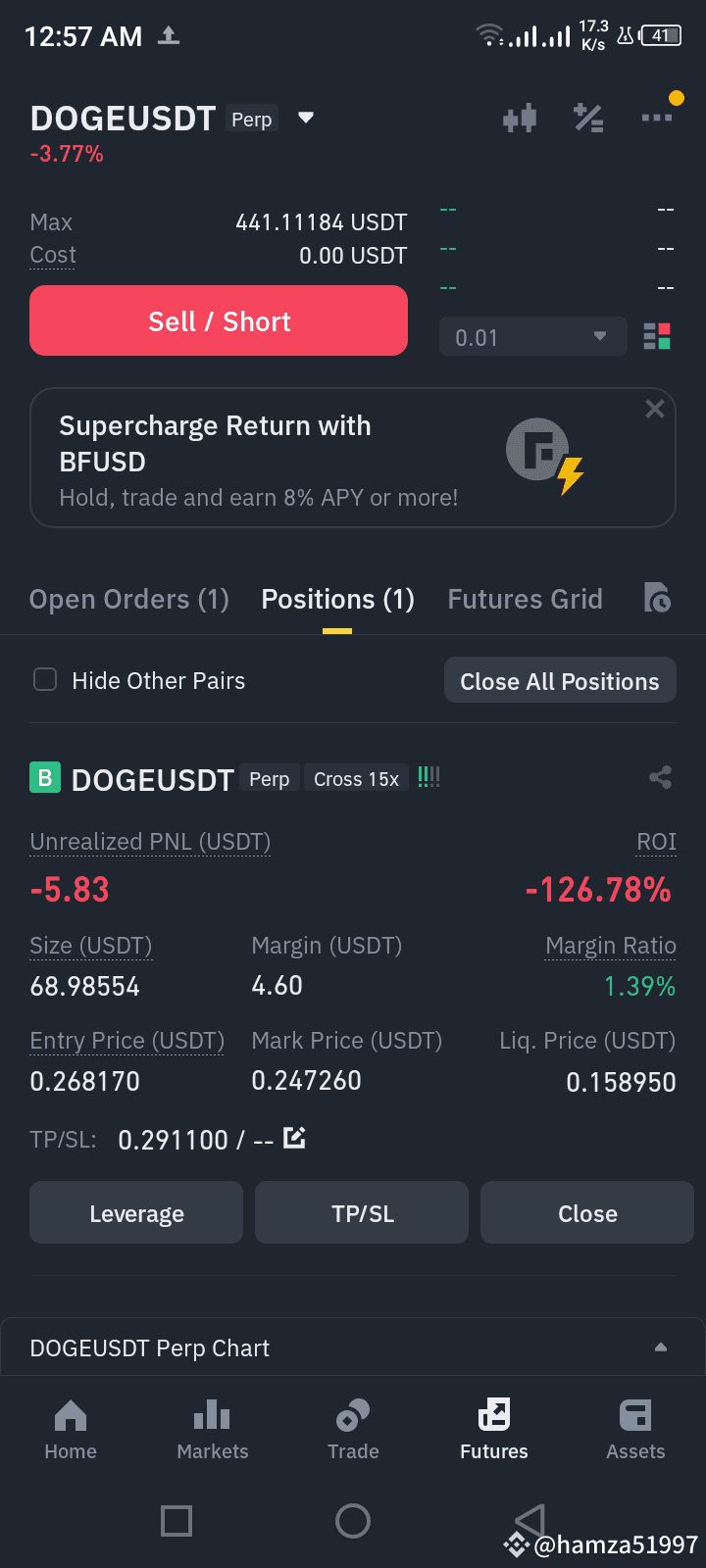706x1568 pixels.
Task: Adjust Leverage for the DOGEUSDT position
Action: point(136,1213)
